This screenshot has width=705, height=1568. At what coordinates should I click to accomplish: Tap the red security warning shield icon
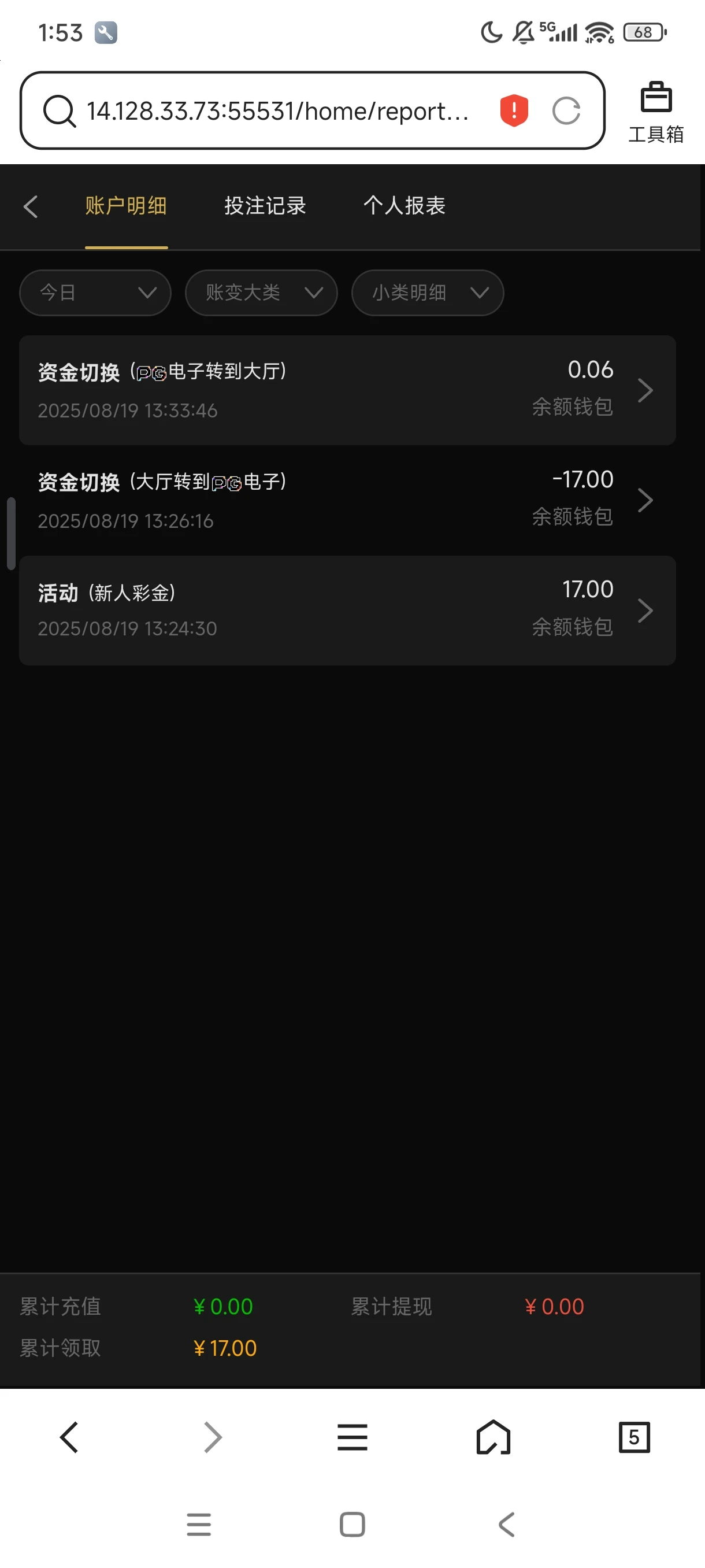[513, 110]
